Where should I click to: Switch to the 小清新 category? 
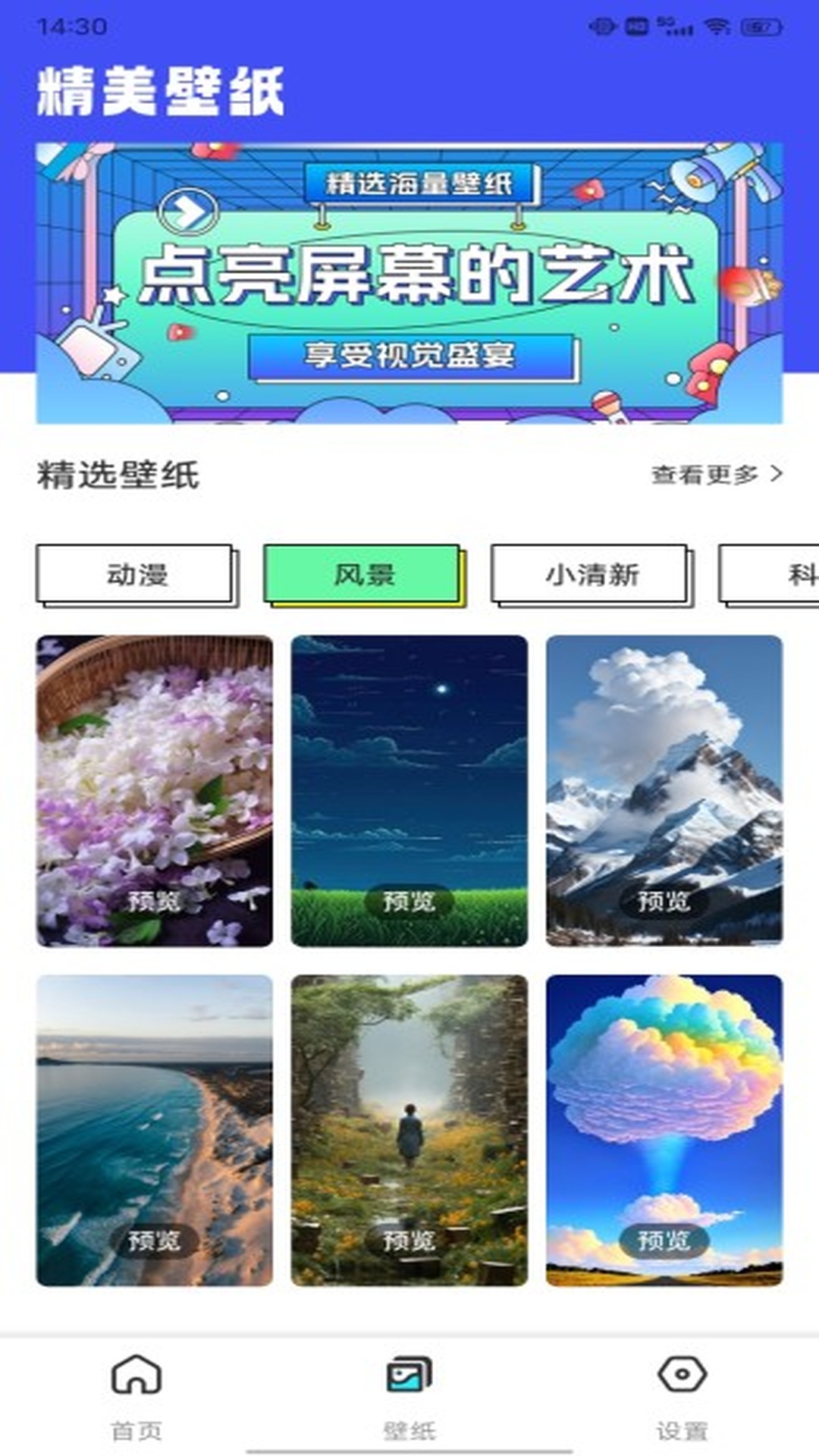click(590, 574)
